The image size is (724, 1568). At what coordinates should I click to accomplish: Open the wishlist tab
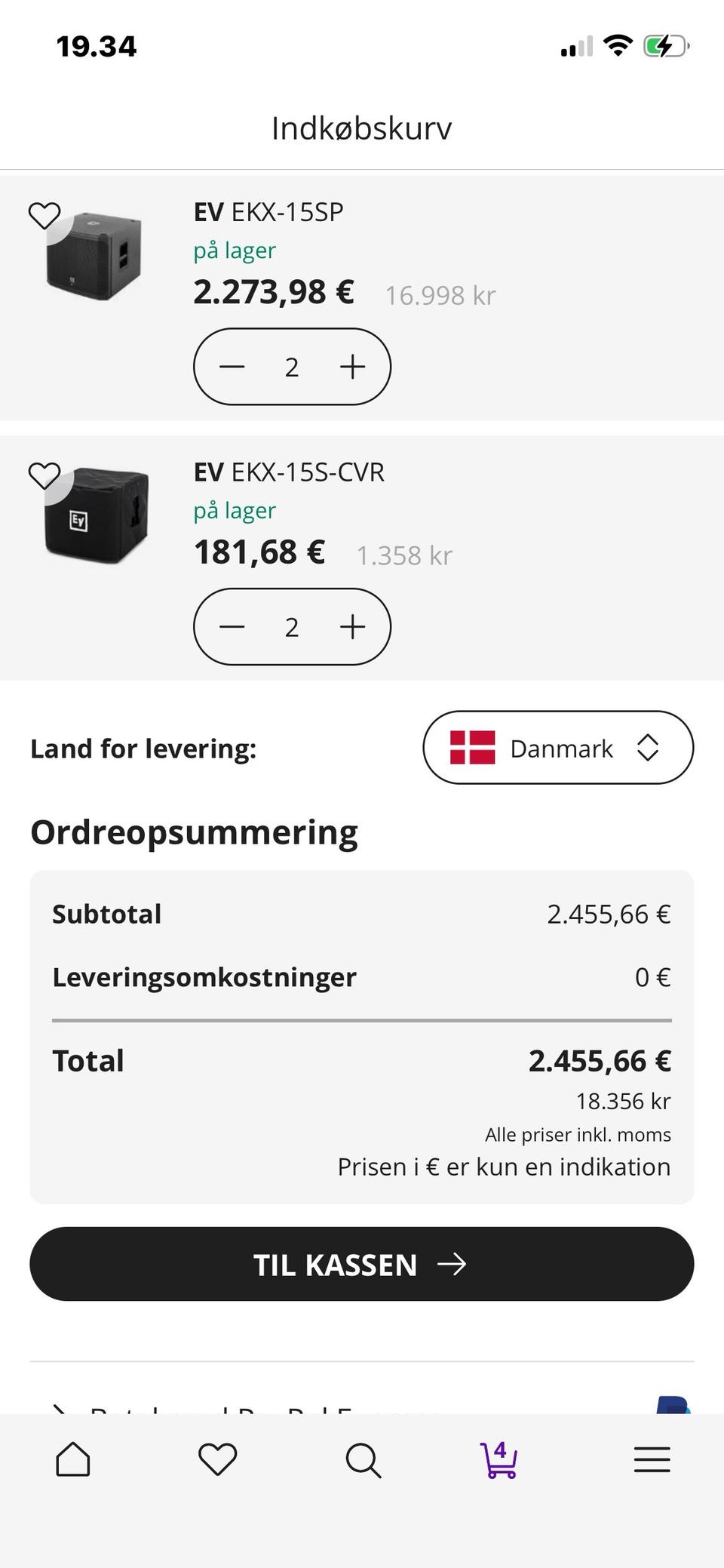pos(218,1459)
